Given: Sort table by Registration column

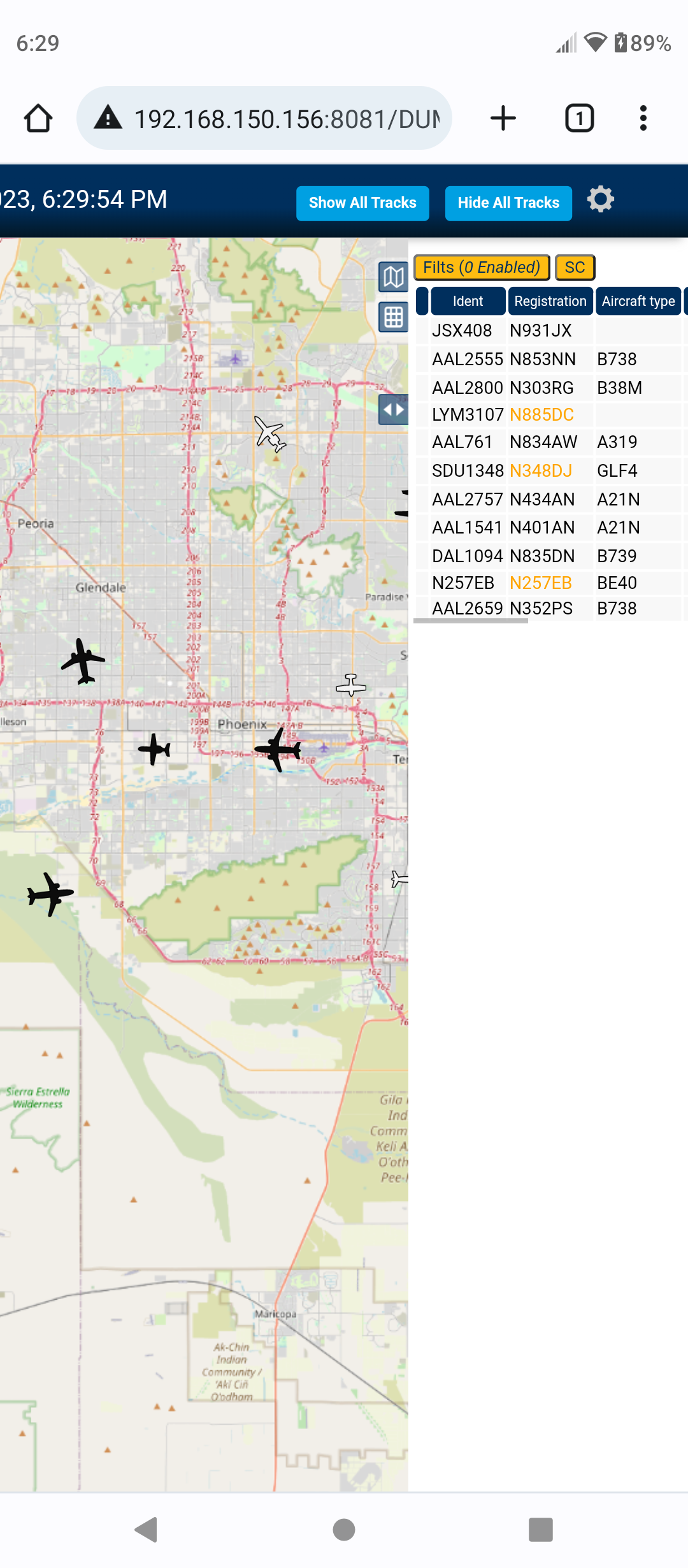Looking at the screenshot, I should [550, 301].
